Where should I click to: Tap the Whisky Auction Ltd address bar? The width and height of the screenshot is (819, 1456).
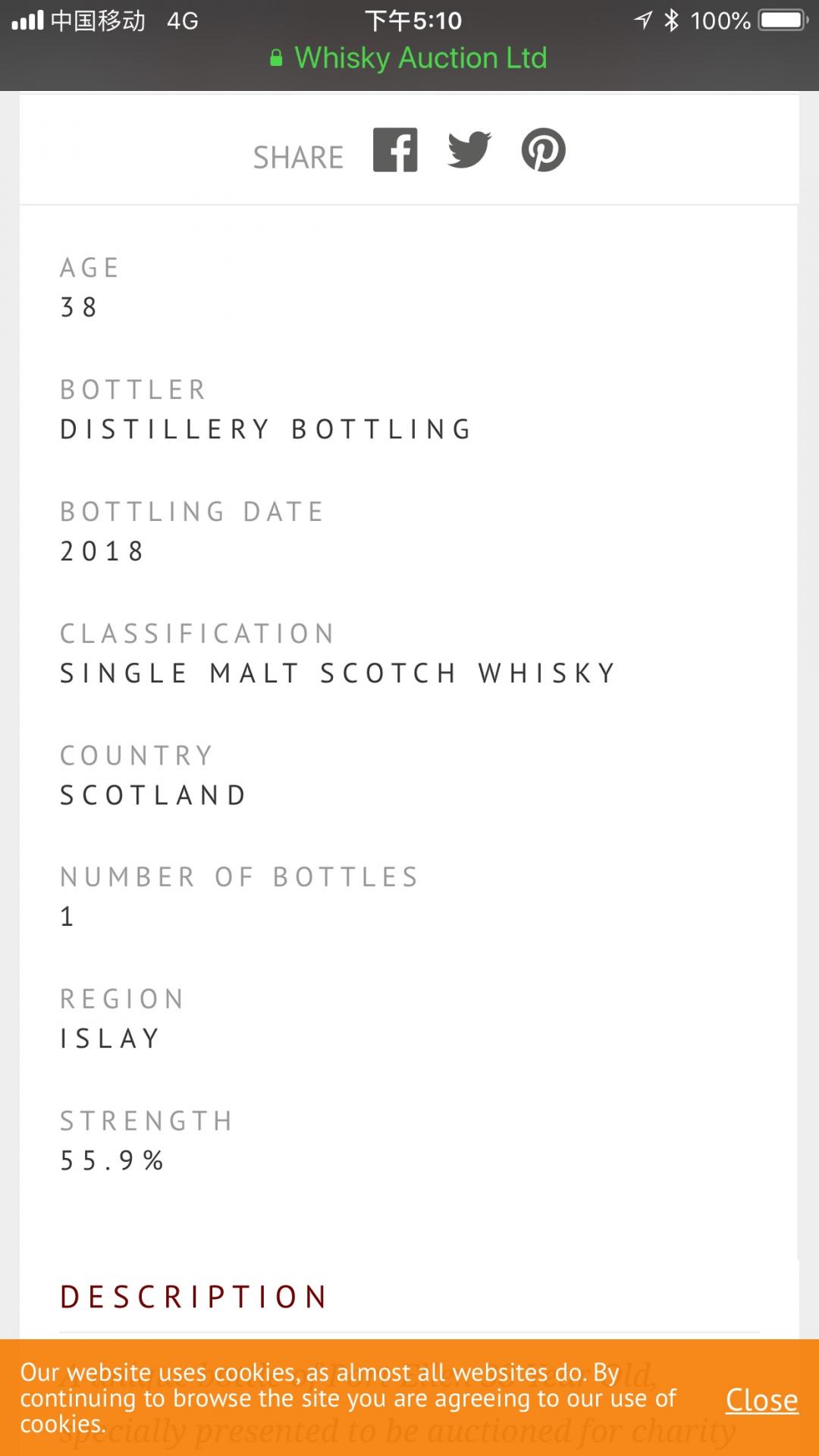(x=409, y=58)
